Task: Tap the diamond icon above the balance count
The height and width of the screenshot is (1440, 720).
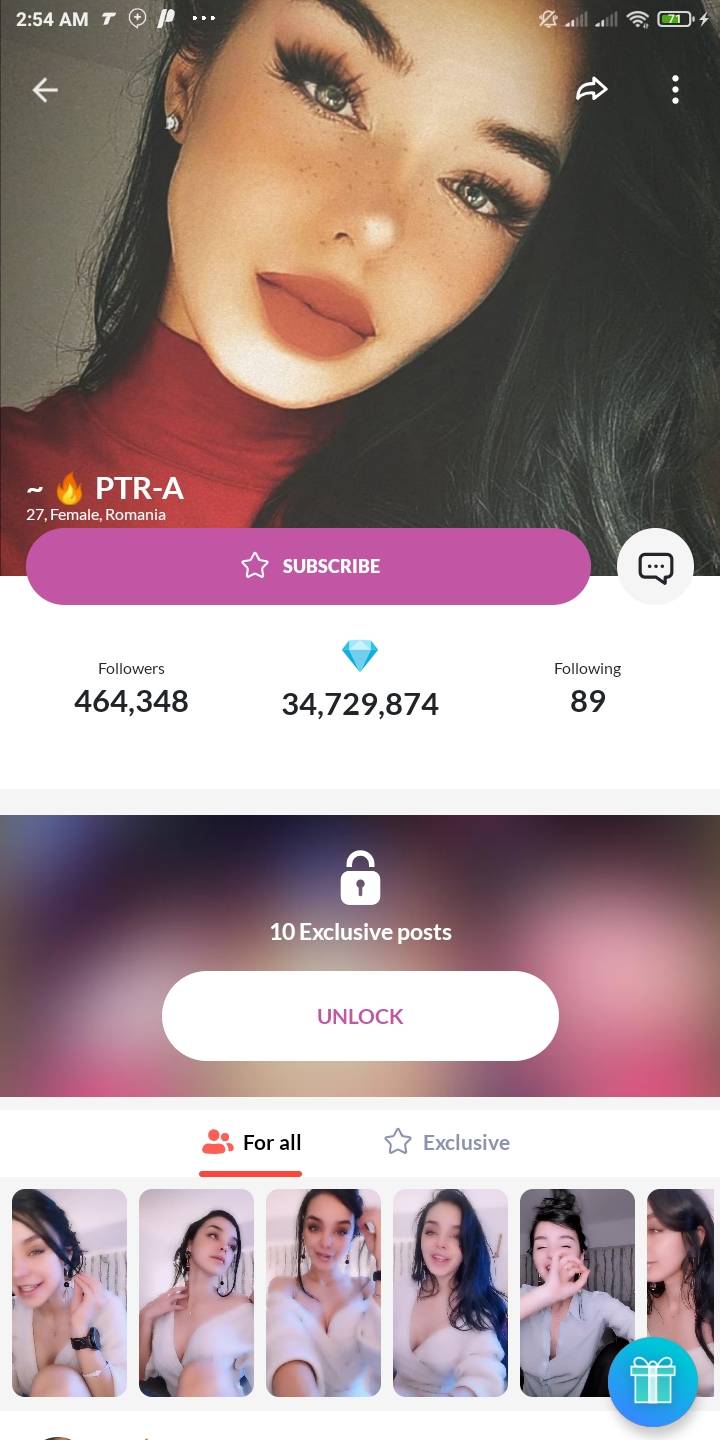Action: (359, 656)
